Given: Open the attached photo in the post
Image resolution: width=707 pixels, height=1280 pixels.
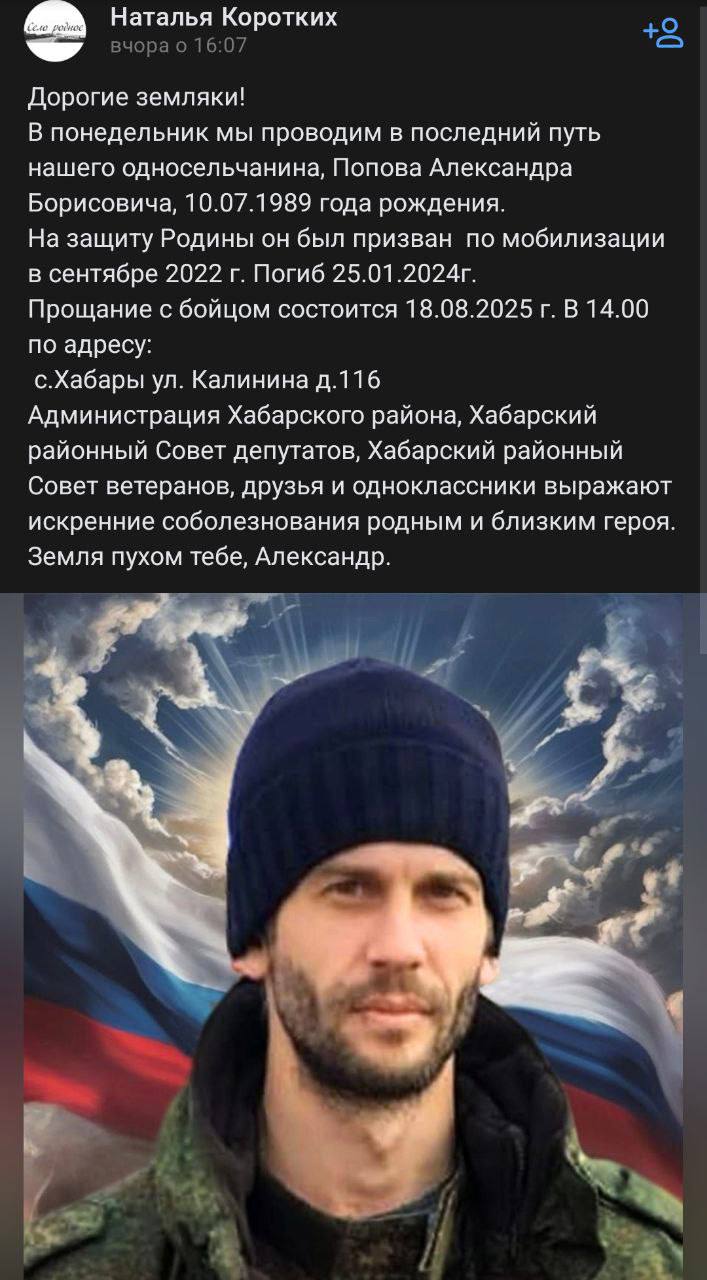Looking at the screenshot, I should coord(353,935).
